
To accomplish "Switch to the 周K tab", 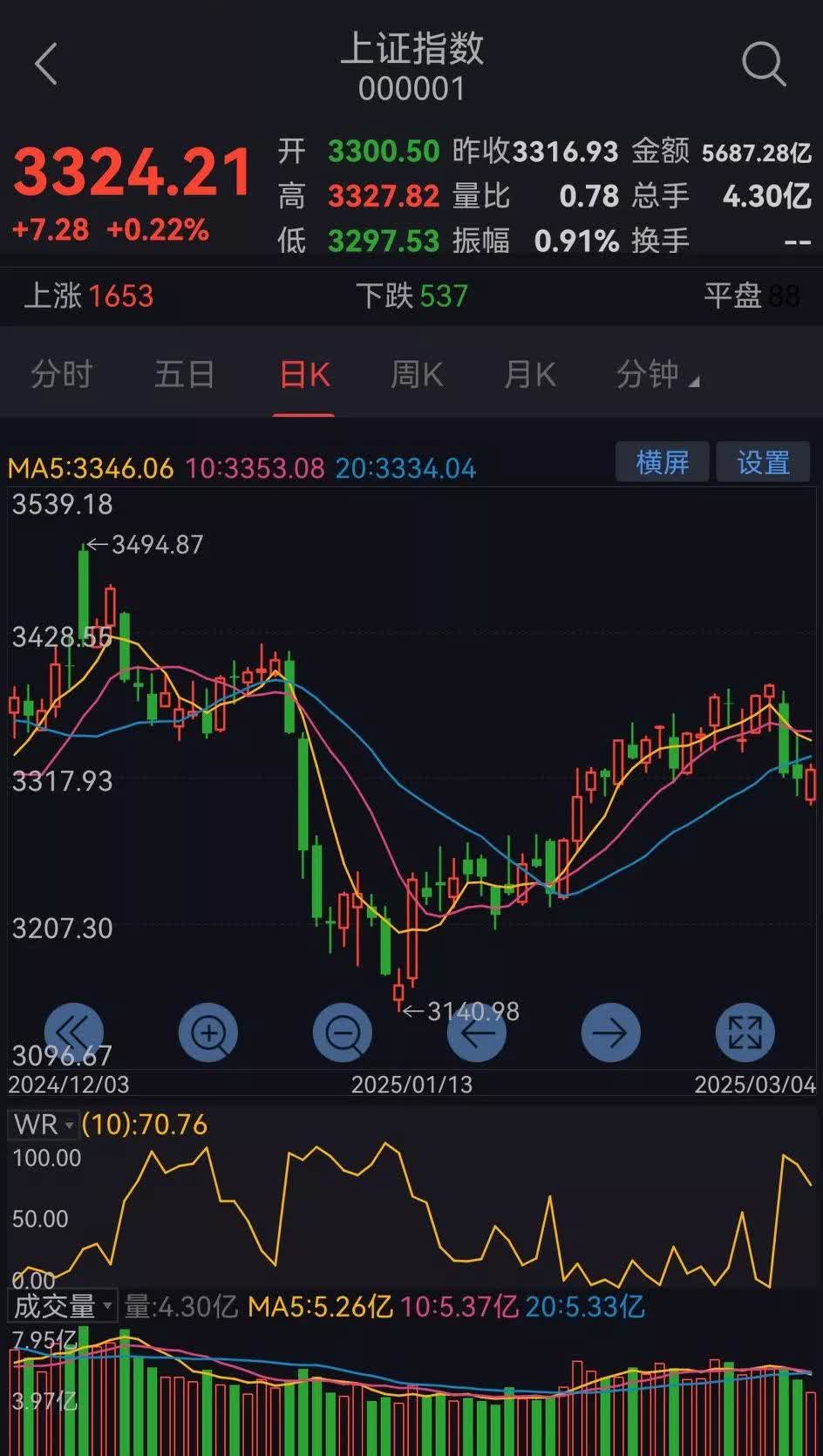I will (417, 375).
